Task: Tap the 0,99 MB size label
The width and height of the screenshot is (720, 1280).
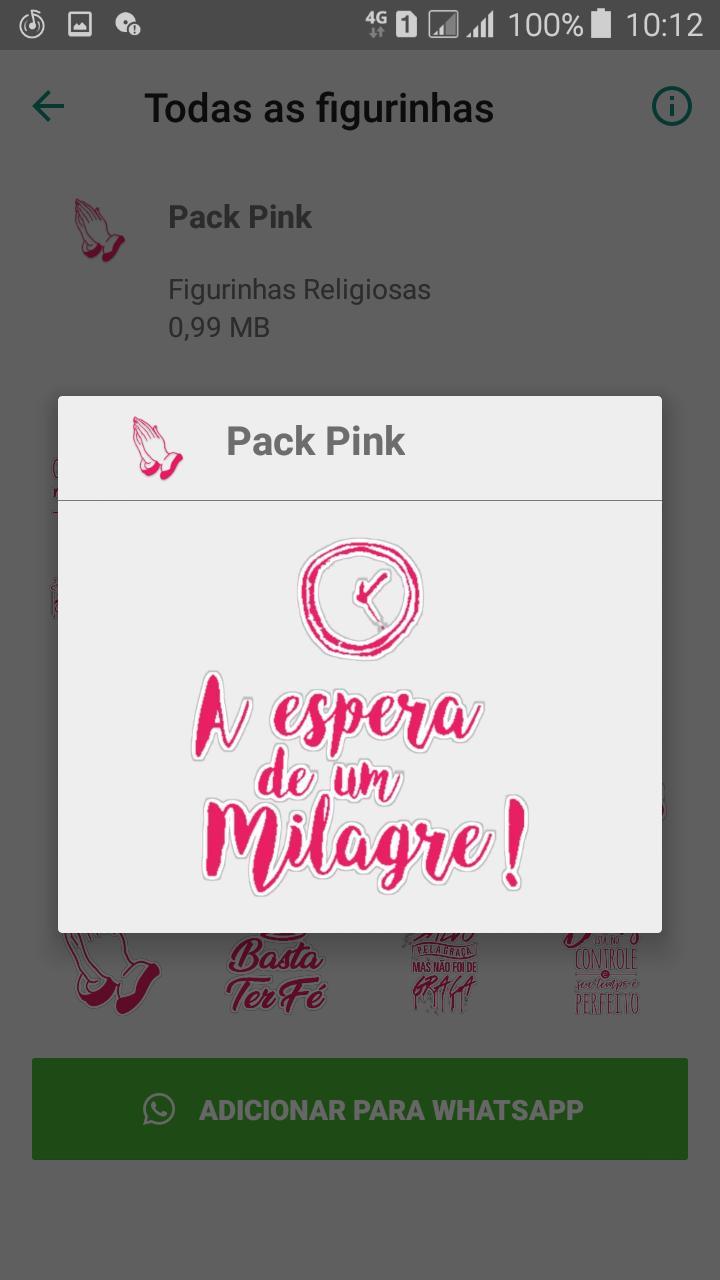Action: click(x=218, y=326)
